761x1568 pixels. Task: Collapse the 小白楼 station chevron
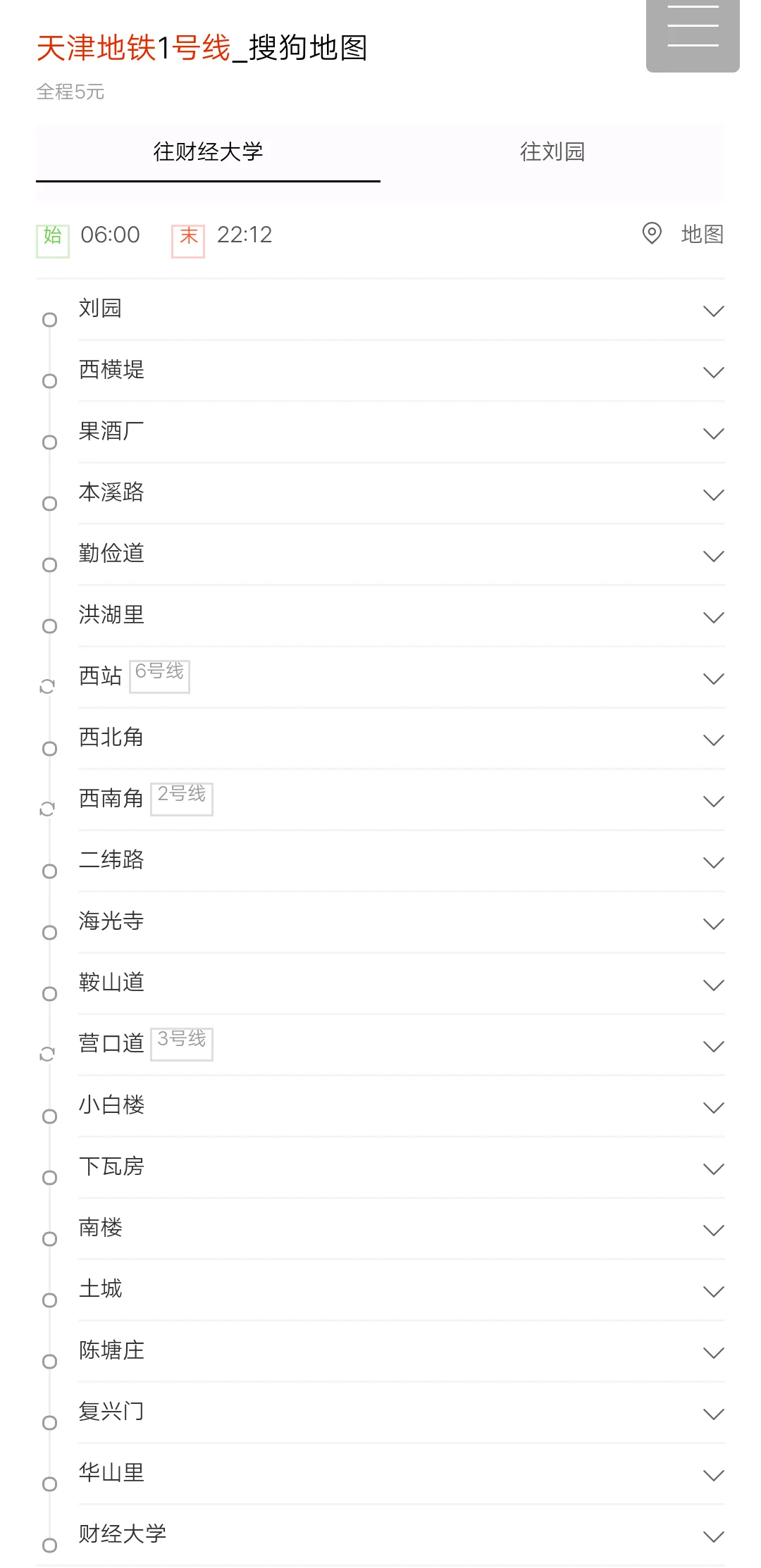pos(713,1107)
